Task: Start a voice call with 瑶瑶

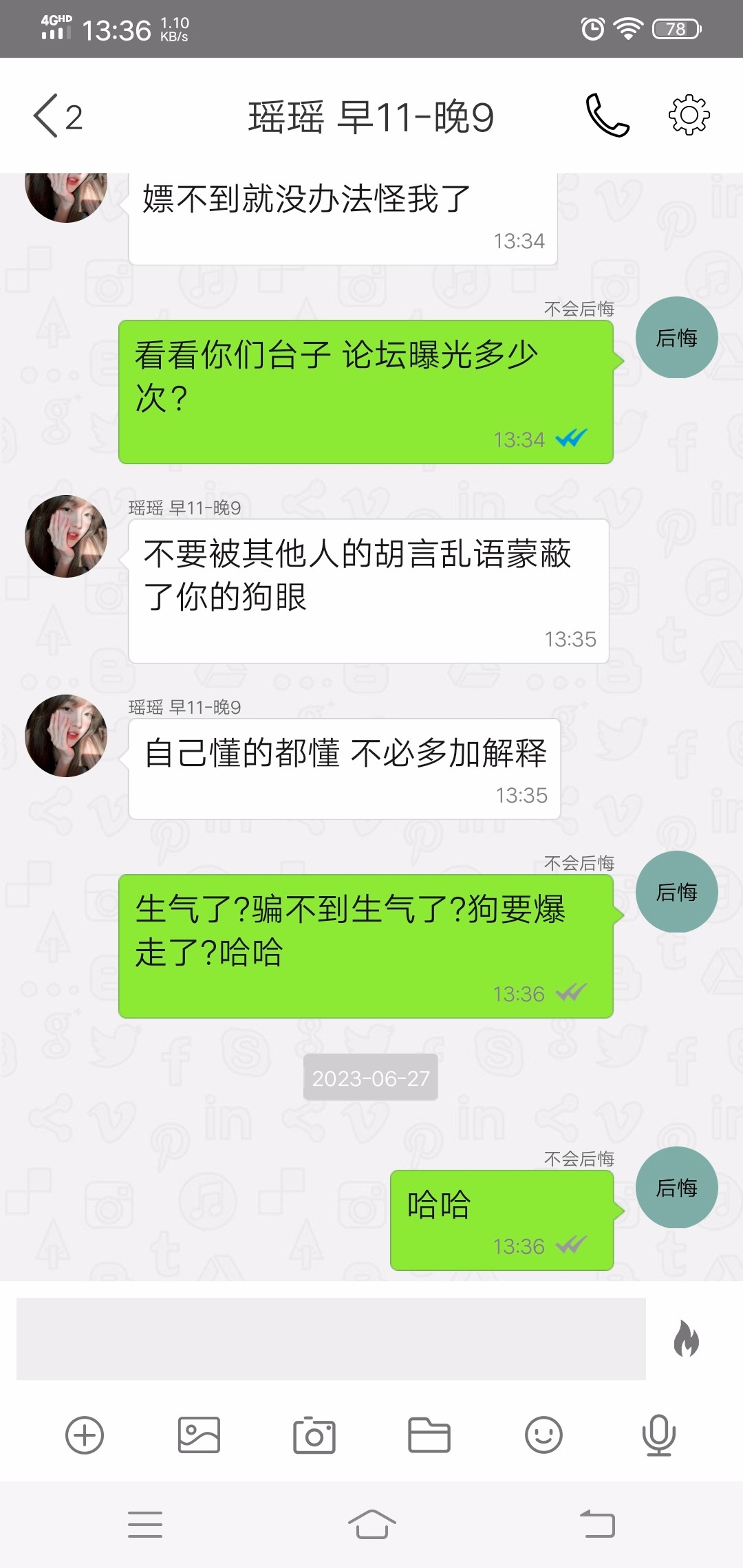Action: [607, 116]
